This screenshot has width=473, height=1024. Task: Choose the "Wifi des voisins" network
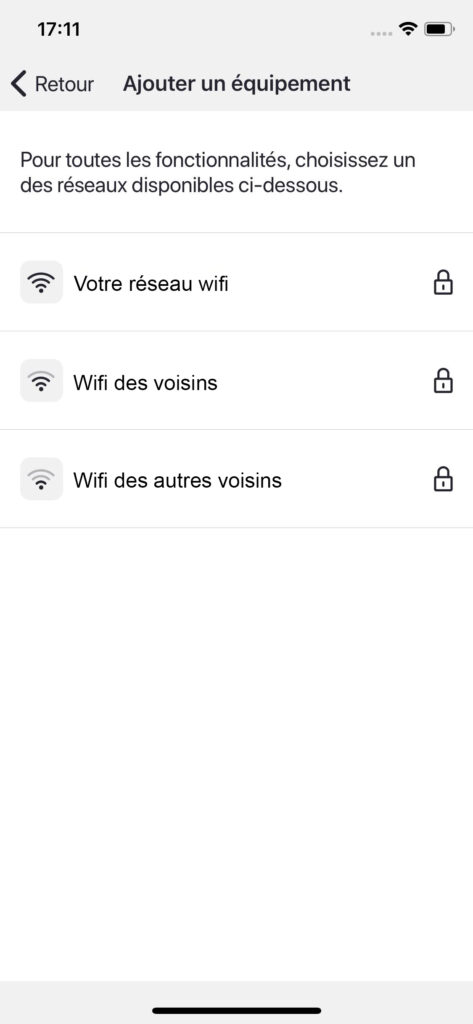coord(236,381)
